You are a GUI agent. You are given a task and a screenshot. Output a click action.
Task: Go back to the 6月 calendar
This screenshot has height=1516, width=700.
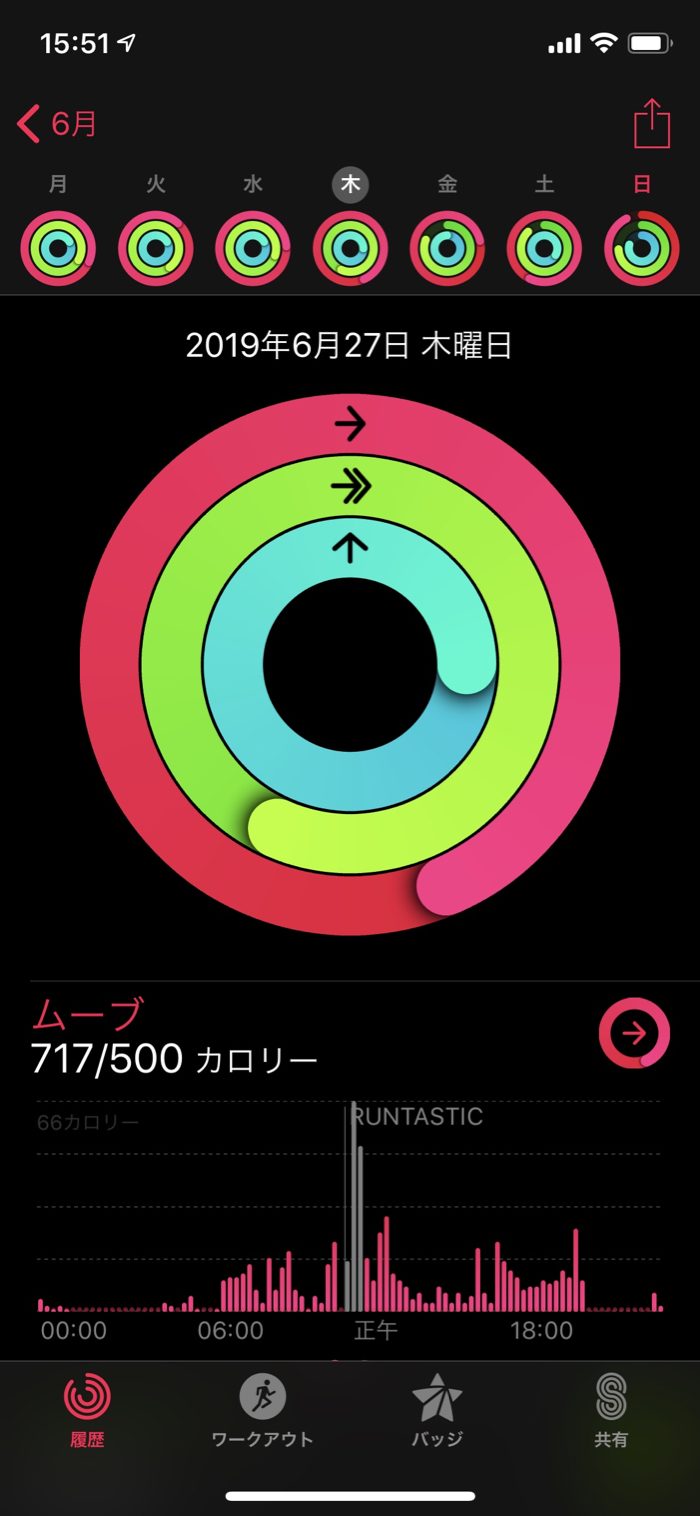point(58,125)
